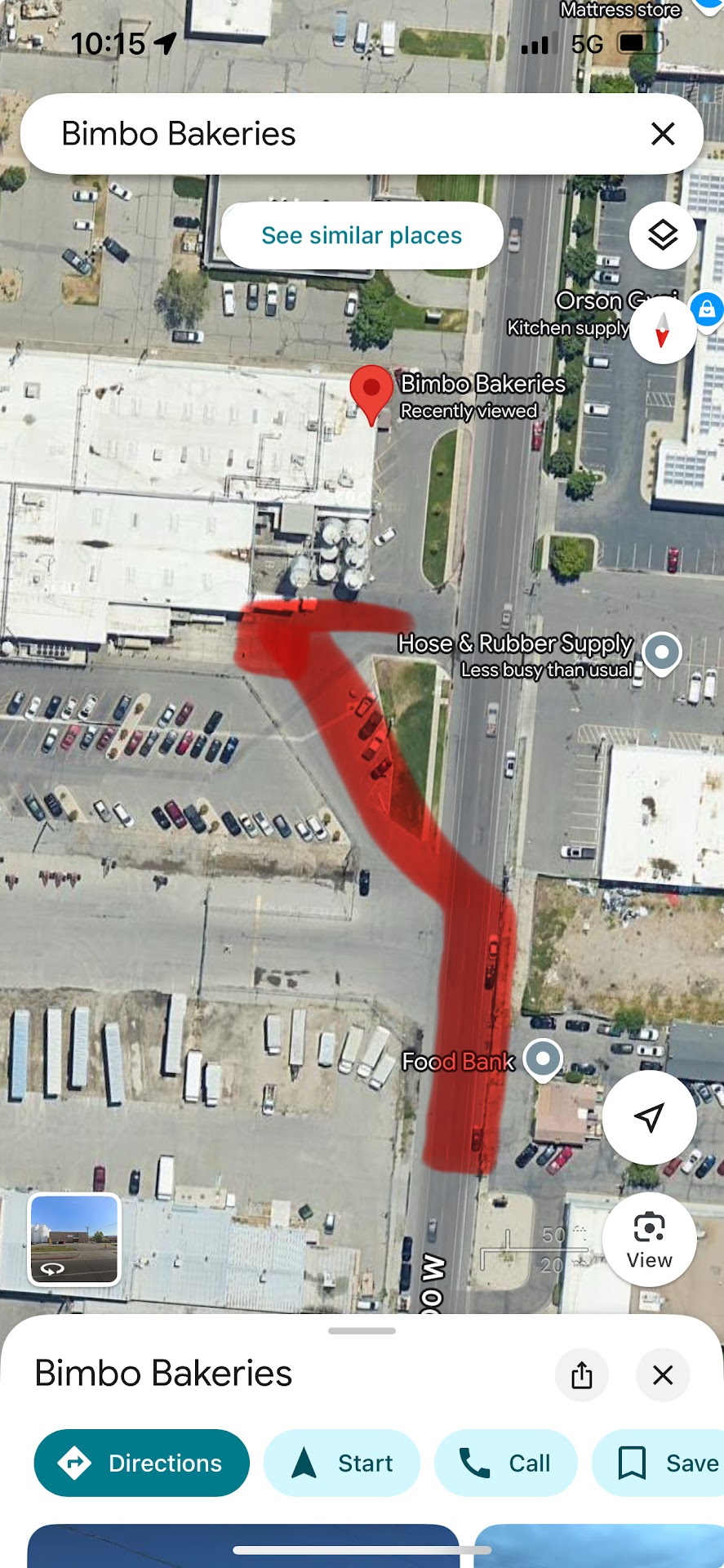The image size is (724, 1568).
Task: Select the Hose & Rubber Supply map marker
Action: pyautogui.click(x=661, y=653)
